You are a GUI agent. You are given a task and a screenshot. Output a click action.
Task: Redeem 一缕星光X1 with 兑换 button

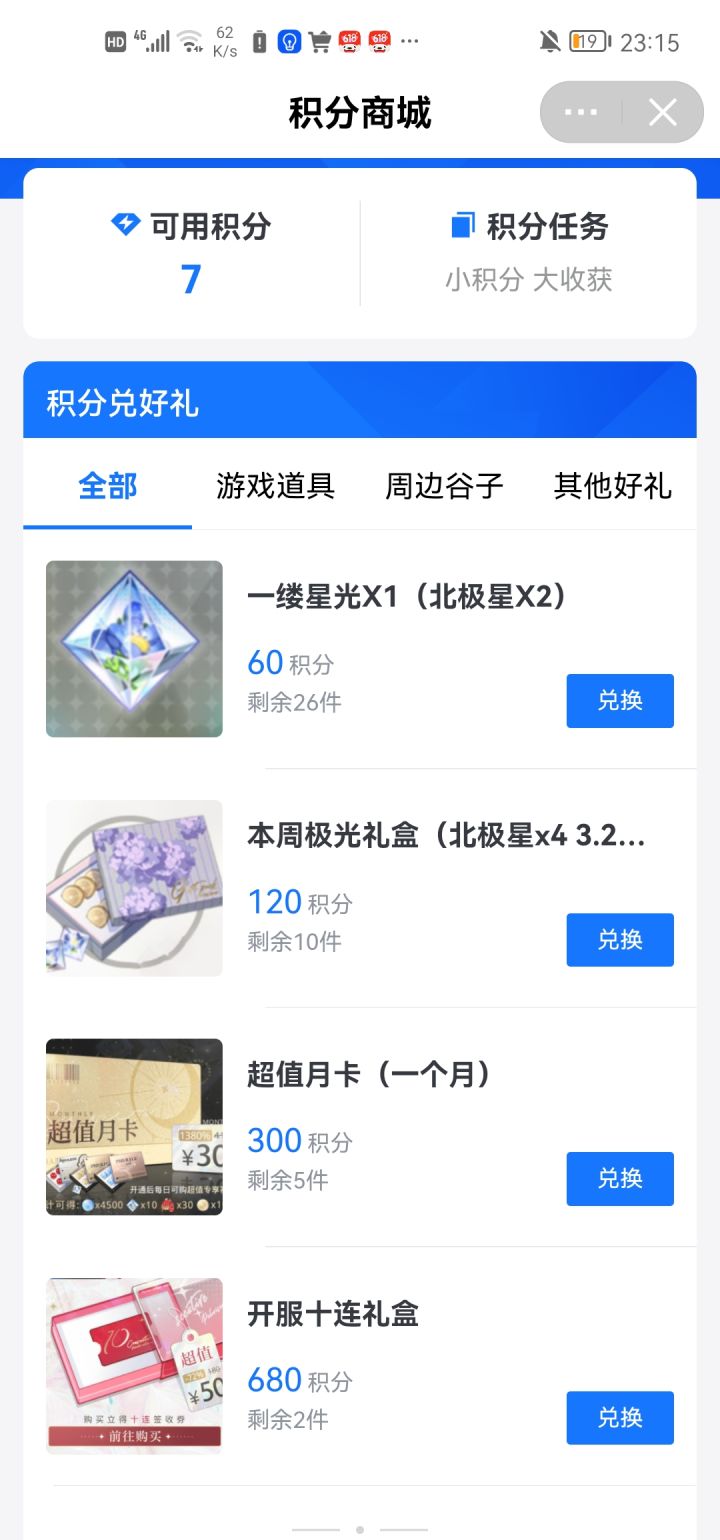pos(620,701)
